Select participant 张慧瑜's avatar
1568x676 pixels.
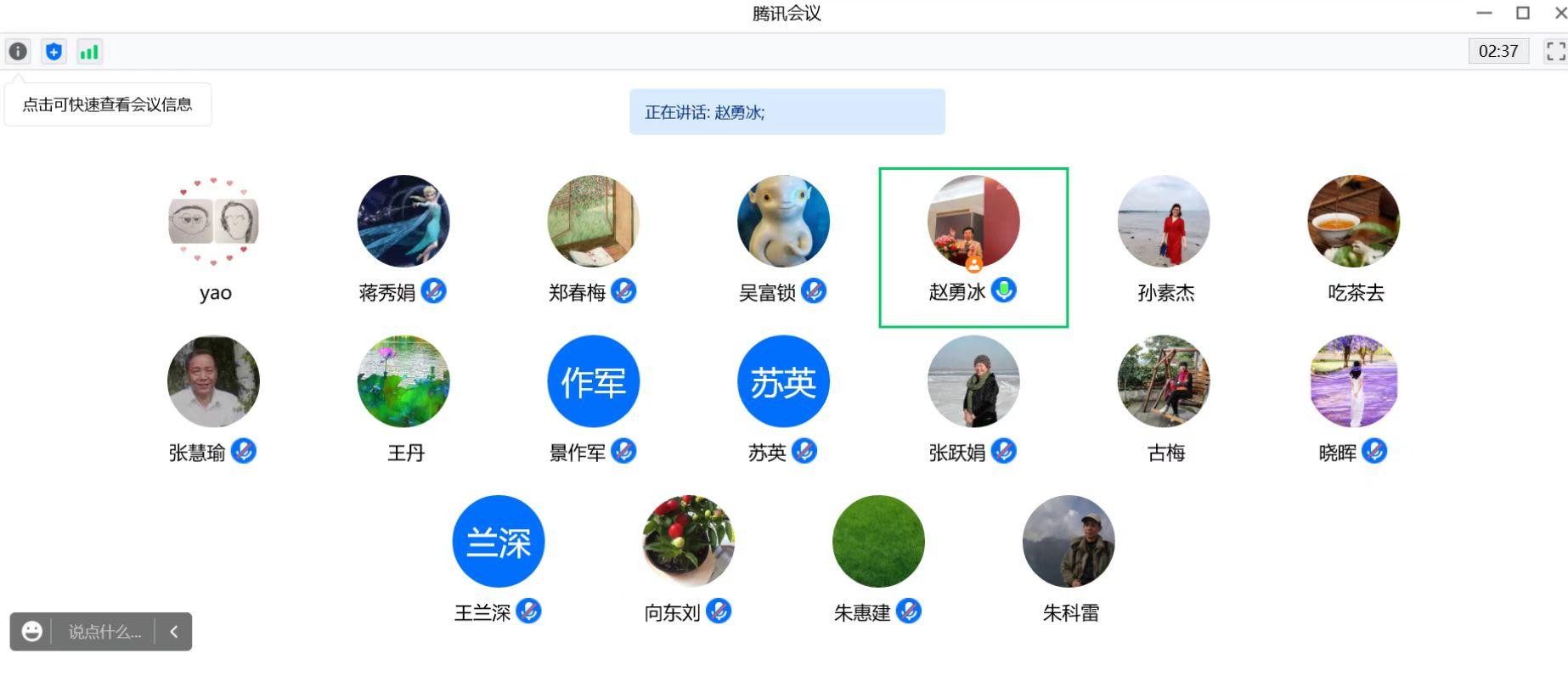click(x=213, y=381)
